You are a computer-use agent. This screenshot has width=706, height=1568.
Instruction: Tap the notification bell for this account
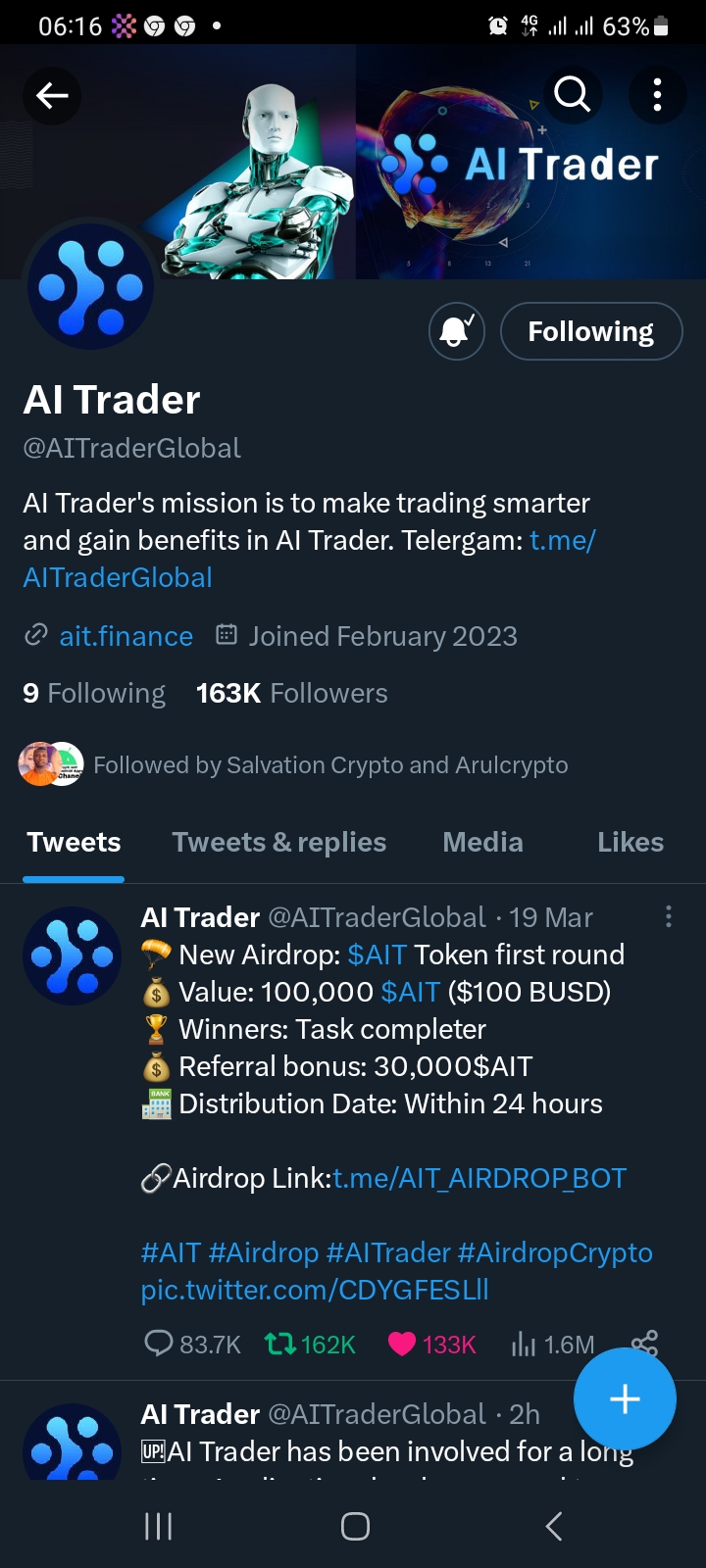point(457,331)
